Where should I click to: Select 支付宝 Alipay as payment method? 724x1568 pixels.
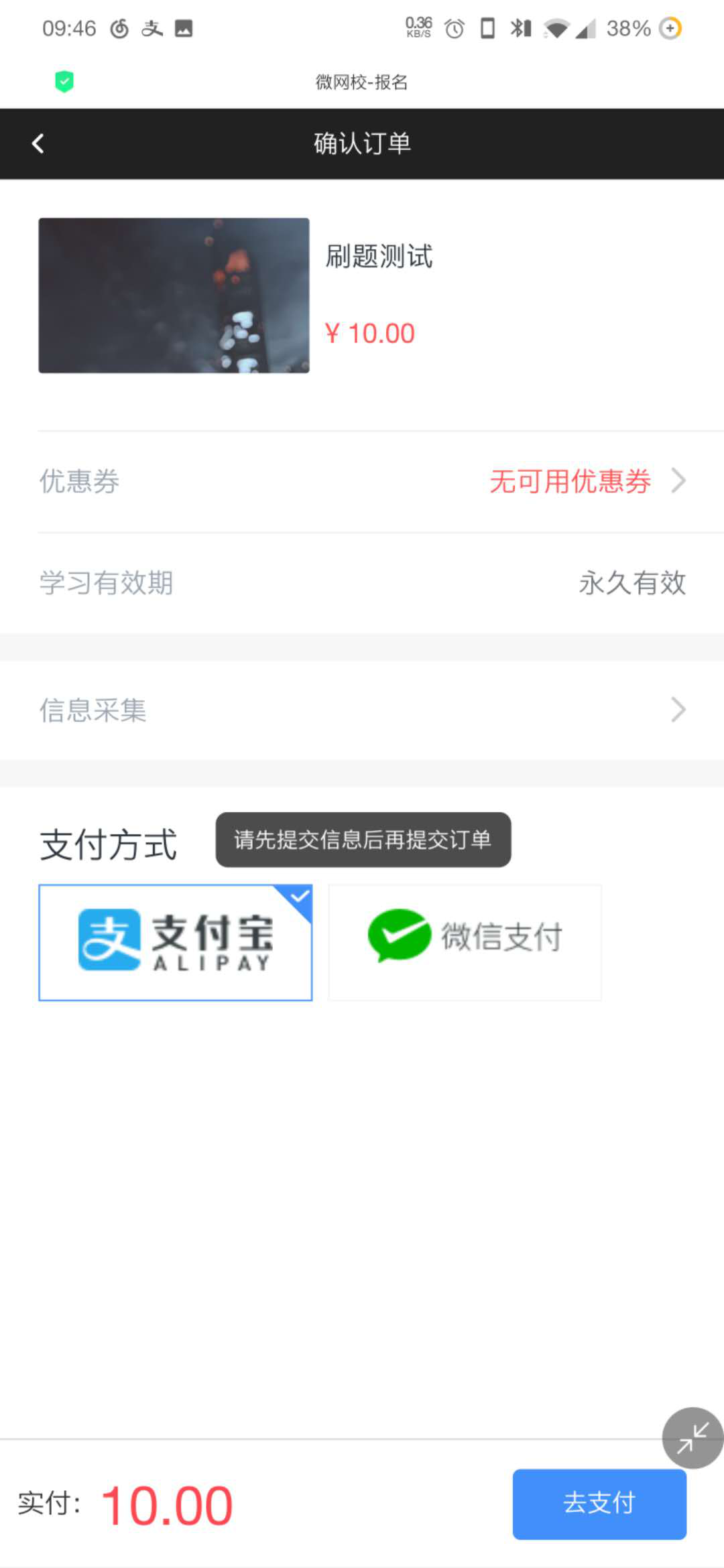click(175, 942)
